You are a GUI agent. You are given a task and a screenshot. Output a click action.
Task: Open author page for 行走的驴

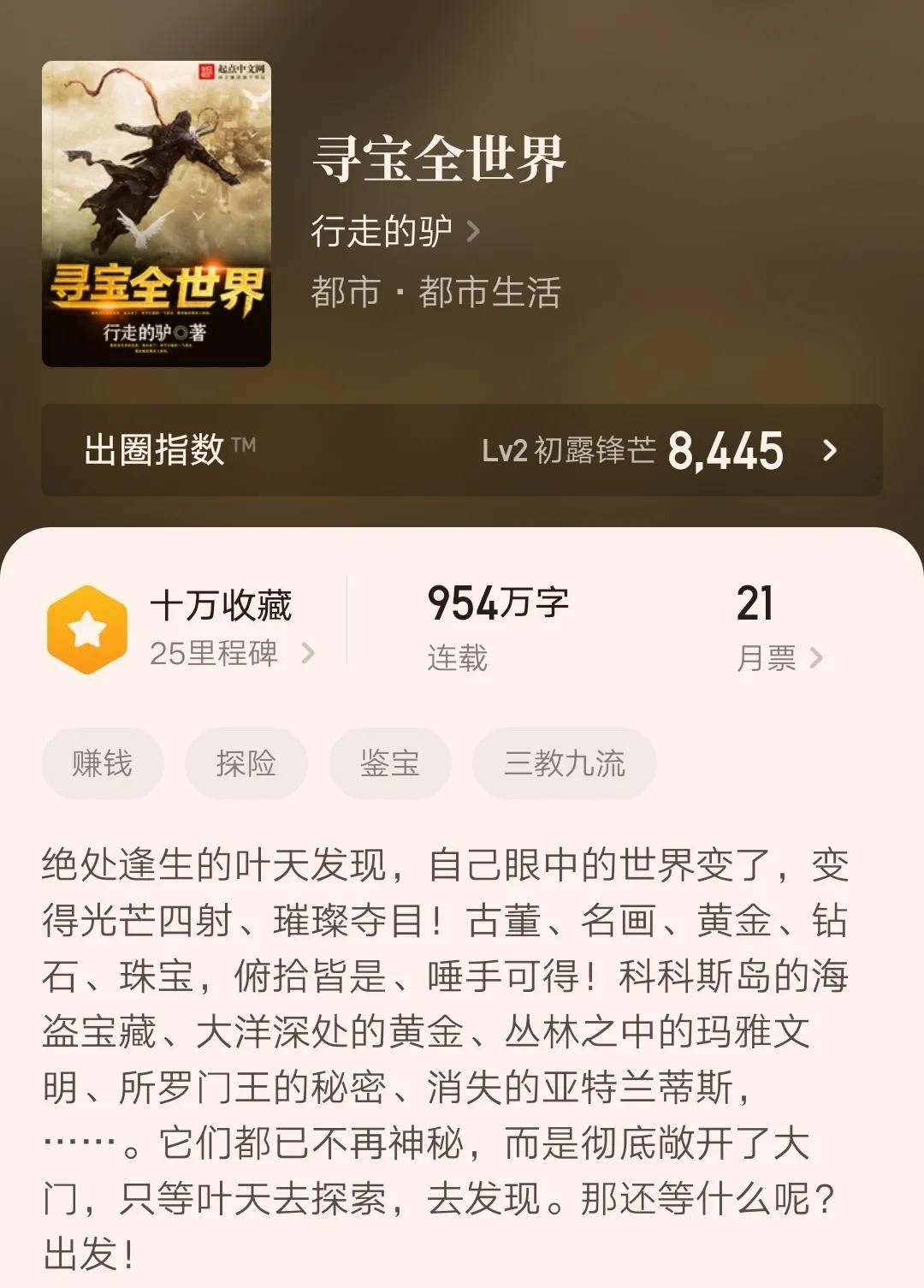pos(395,231)
